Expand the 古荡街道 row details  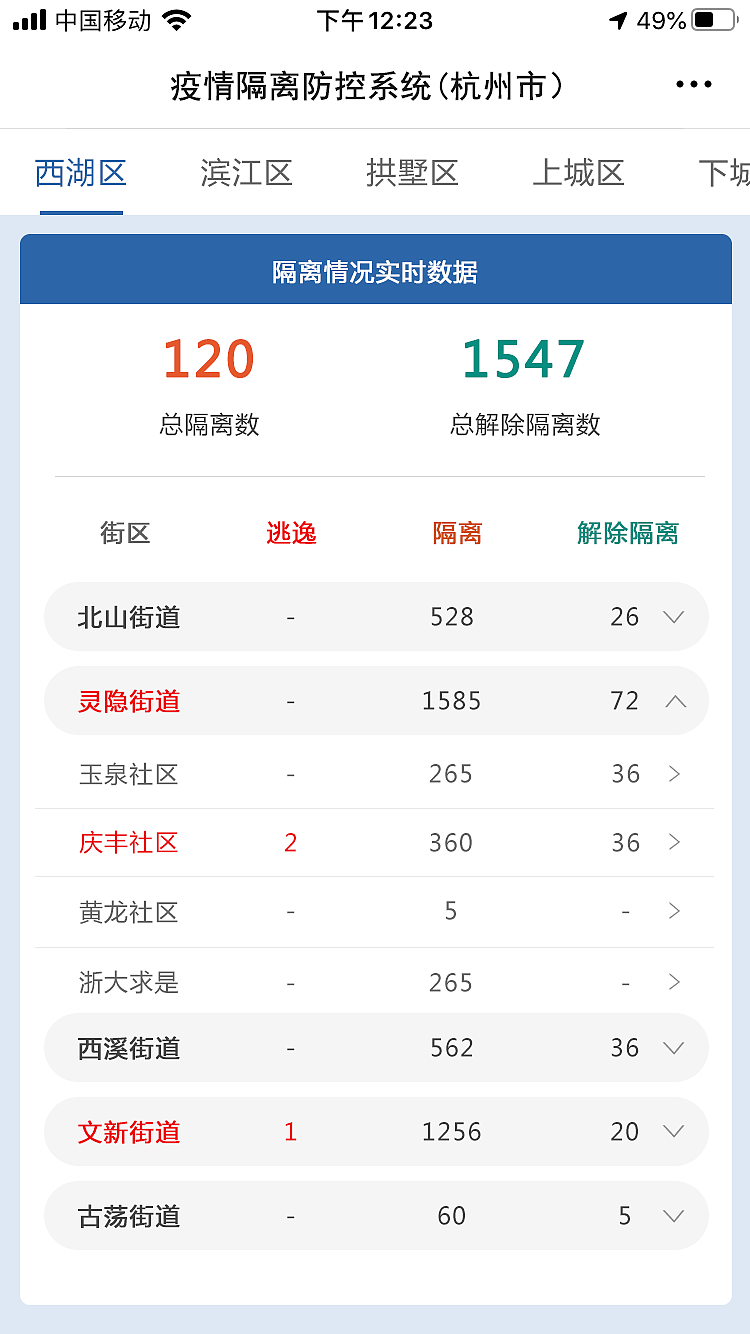675,1215
